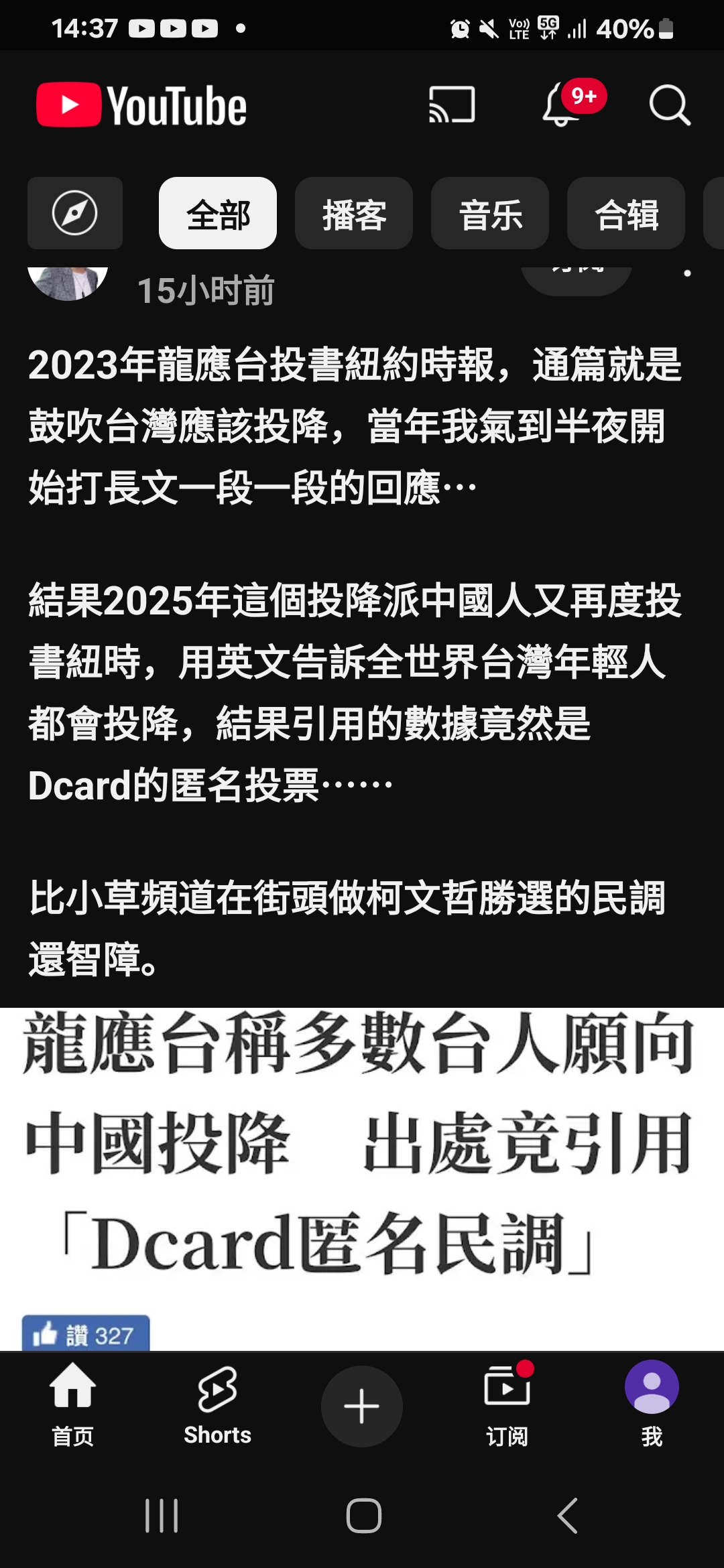724x1568 pixels.
Task: Select the 全部 filter chip
Action: pyautogui.click(x=218, y=214)
